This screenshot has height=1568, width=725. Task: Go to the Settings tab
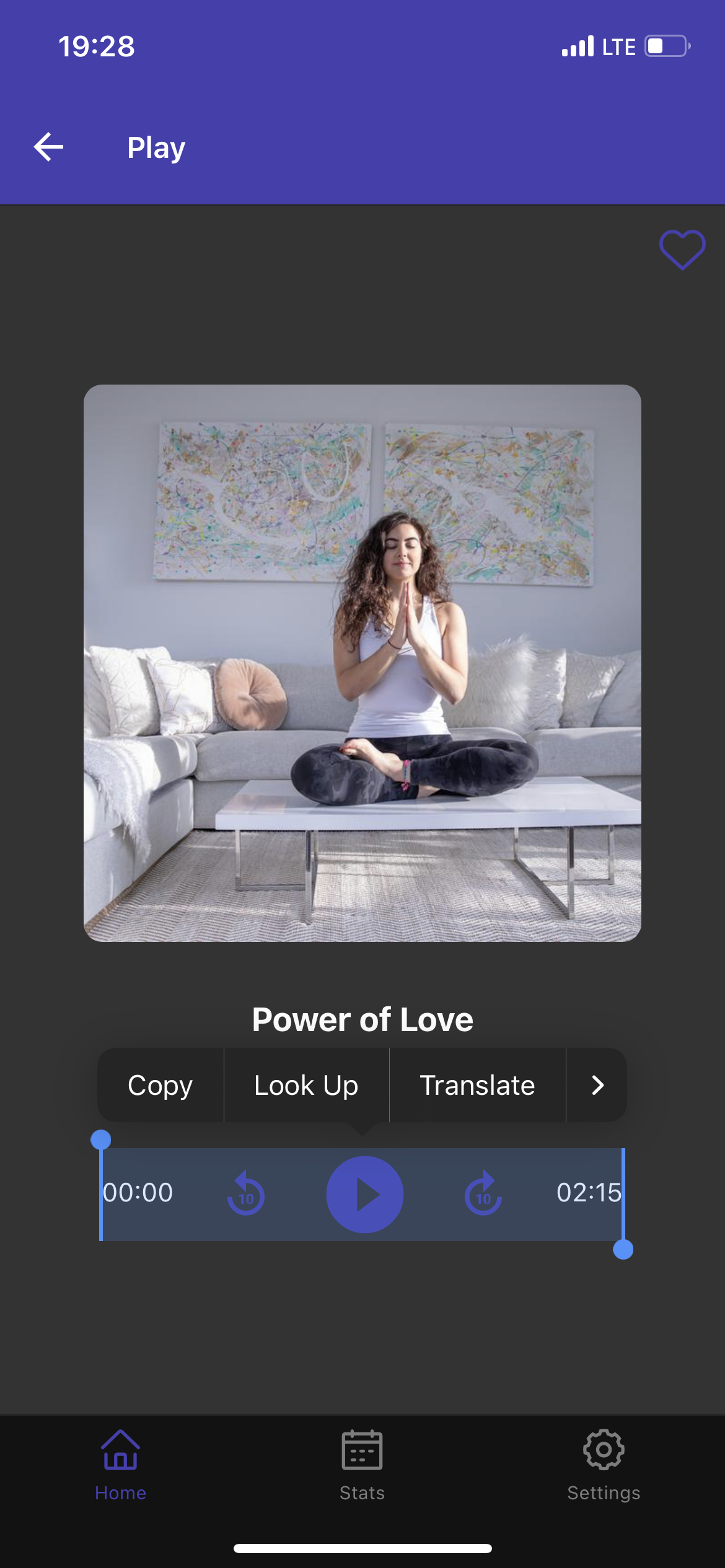[604, 1465]
